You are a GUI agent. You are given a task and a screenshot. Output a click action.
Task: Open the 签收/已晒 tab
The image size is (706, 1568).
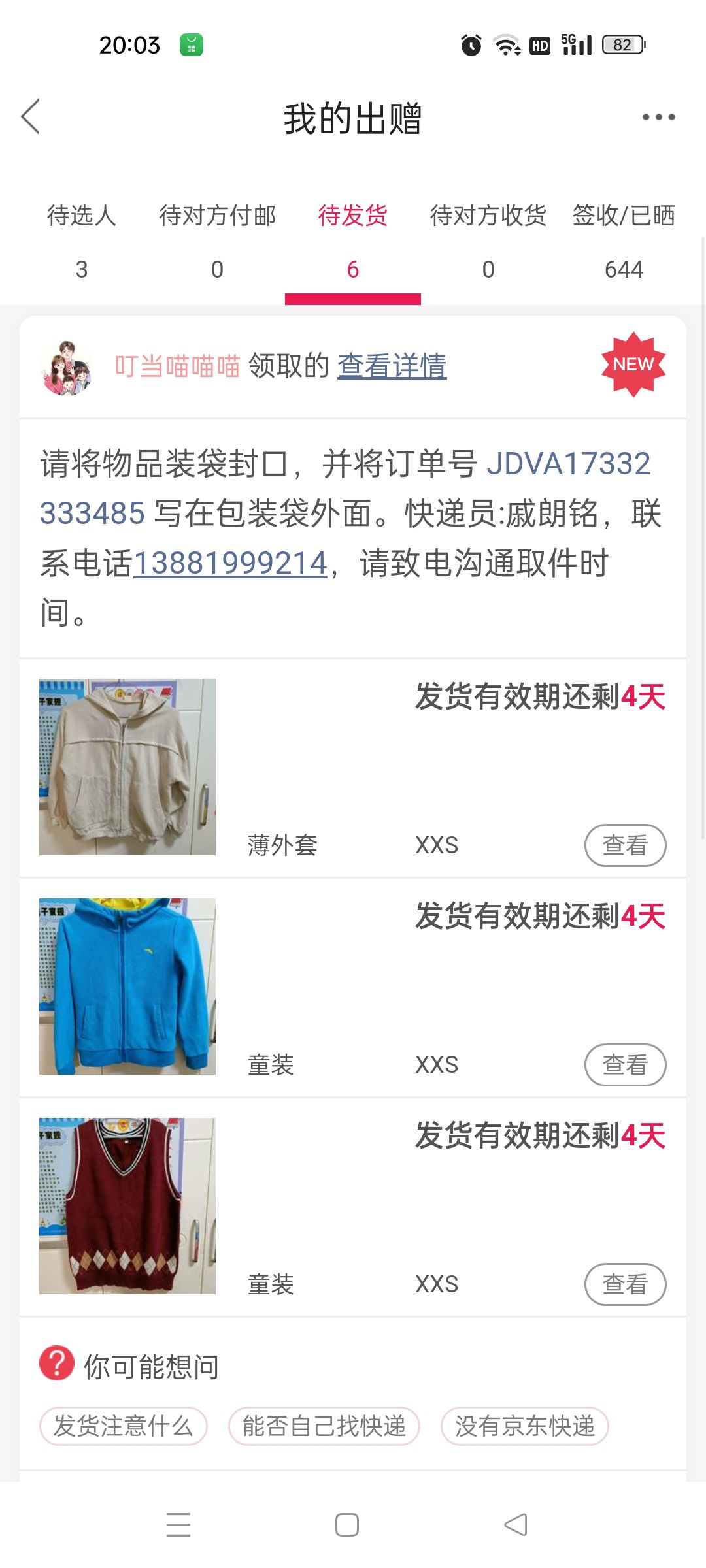pos(624,242)
